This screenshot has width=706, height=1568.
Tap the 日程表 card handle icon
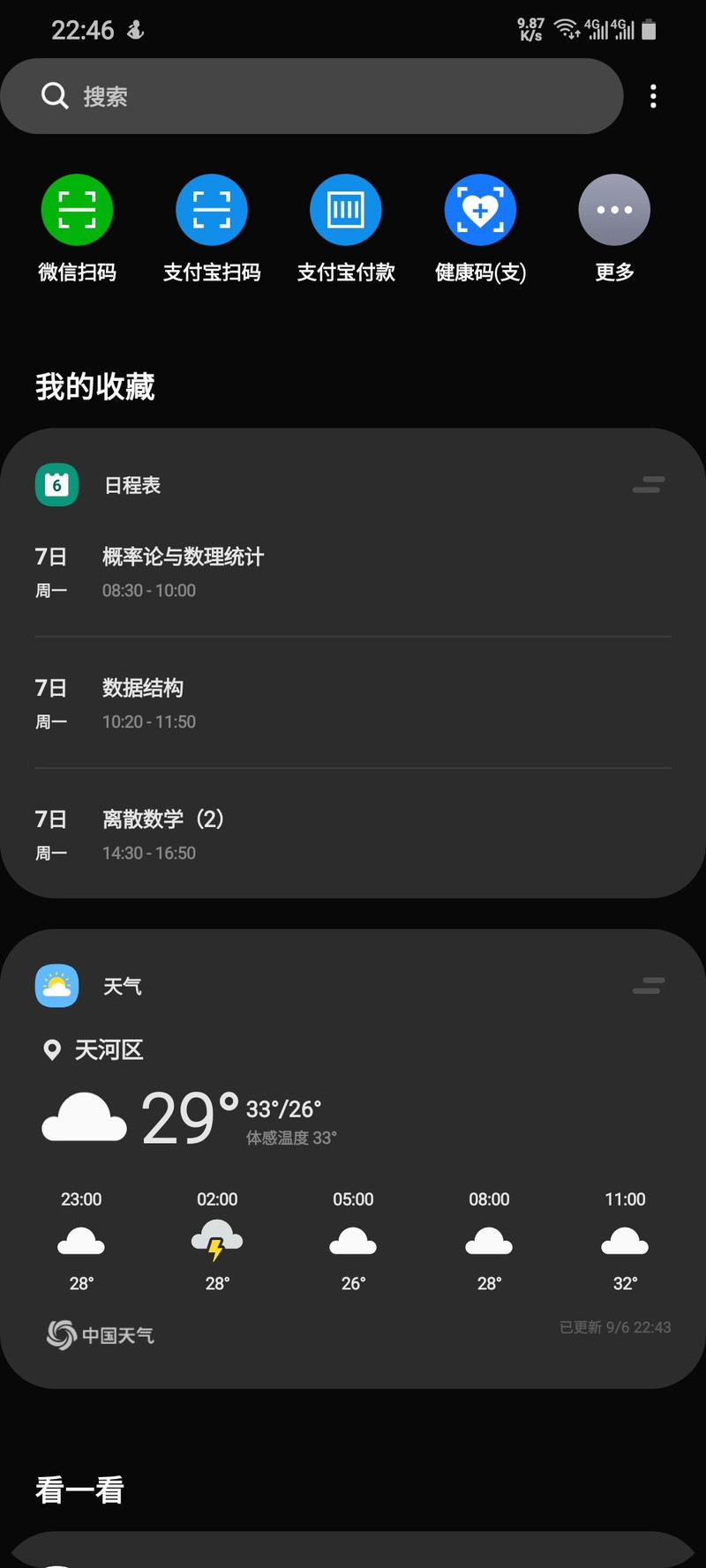pos(649,484)
